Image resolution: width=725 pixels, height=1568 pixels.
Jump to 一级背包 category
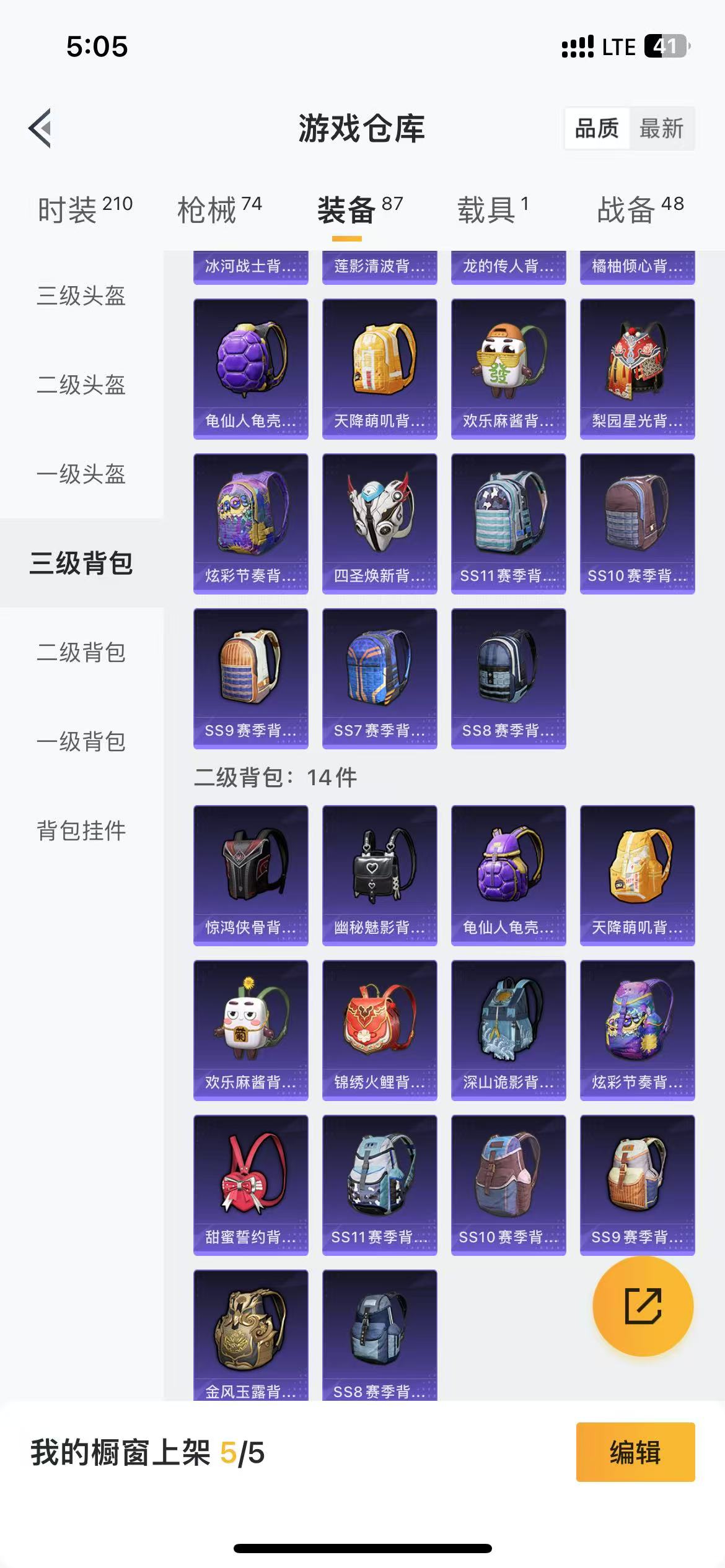coord(81,741)
